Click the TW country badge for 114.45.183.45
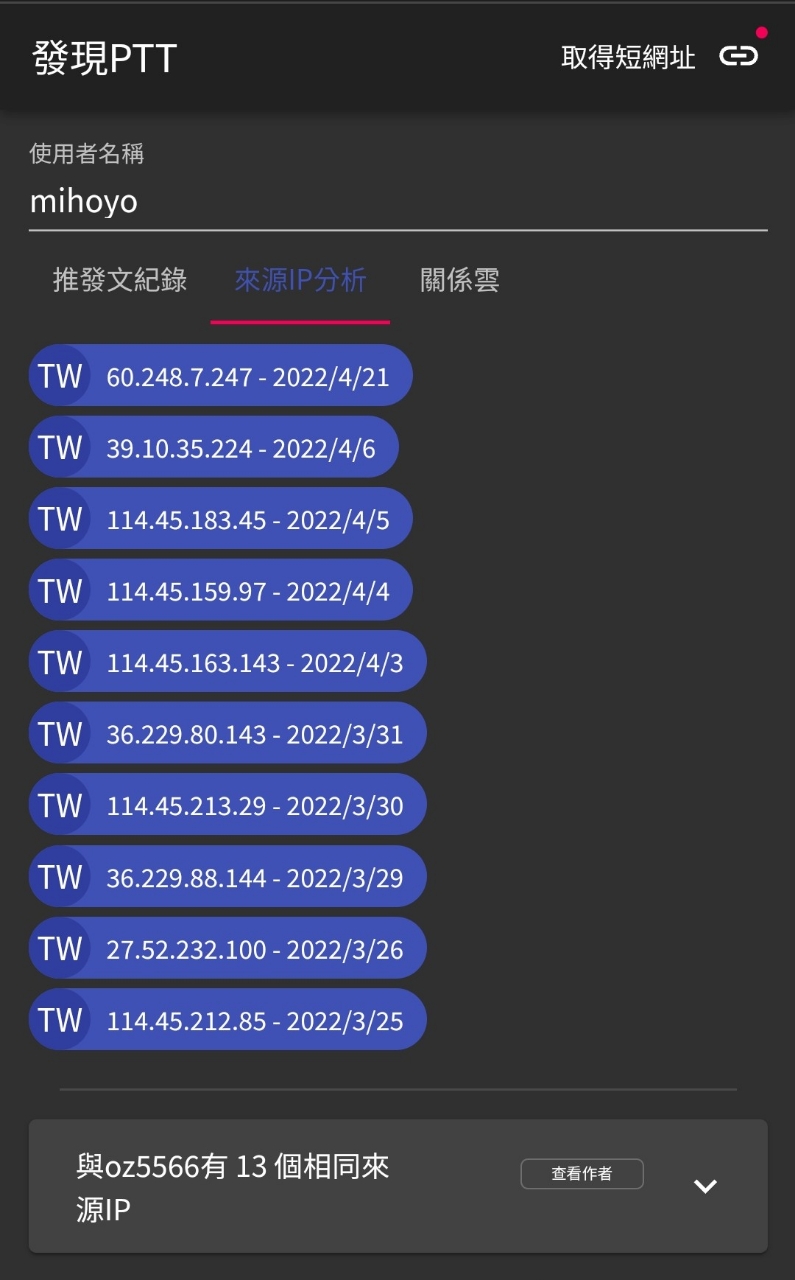Viewport: 795px width, 1280px height. pos(60,518)
